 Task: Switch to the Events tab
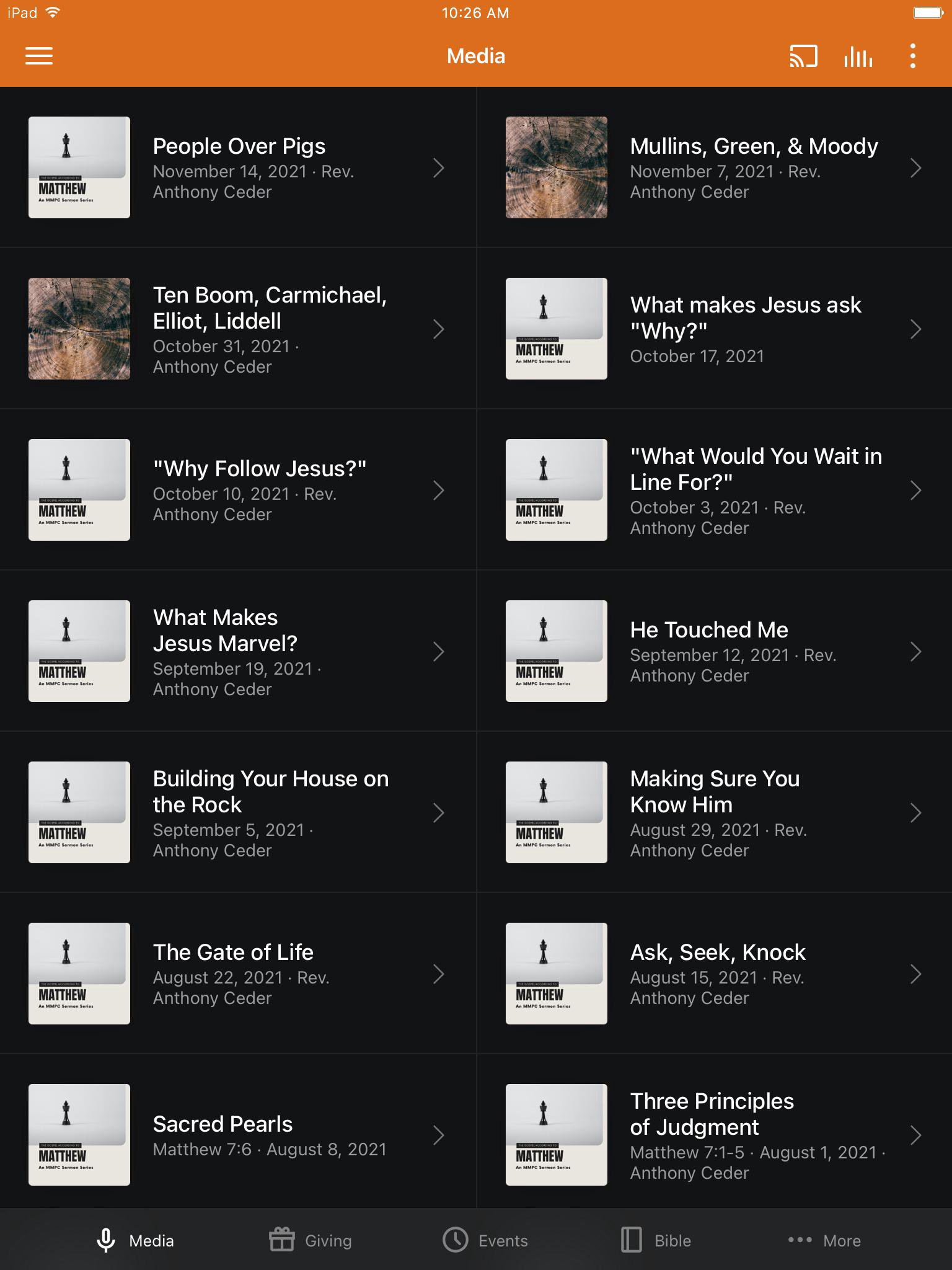pyautogui.click(x=485, y=1240)
